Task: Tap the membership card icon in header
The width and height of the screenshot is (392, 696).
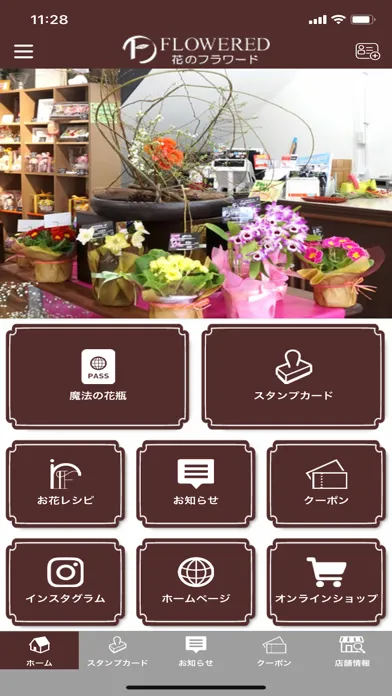Action: pos(367,51)
